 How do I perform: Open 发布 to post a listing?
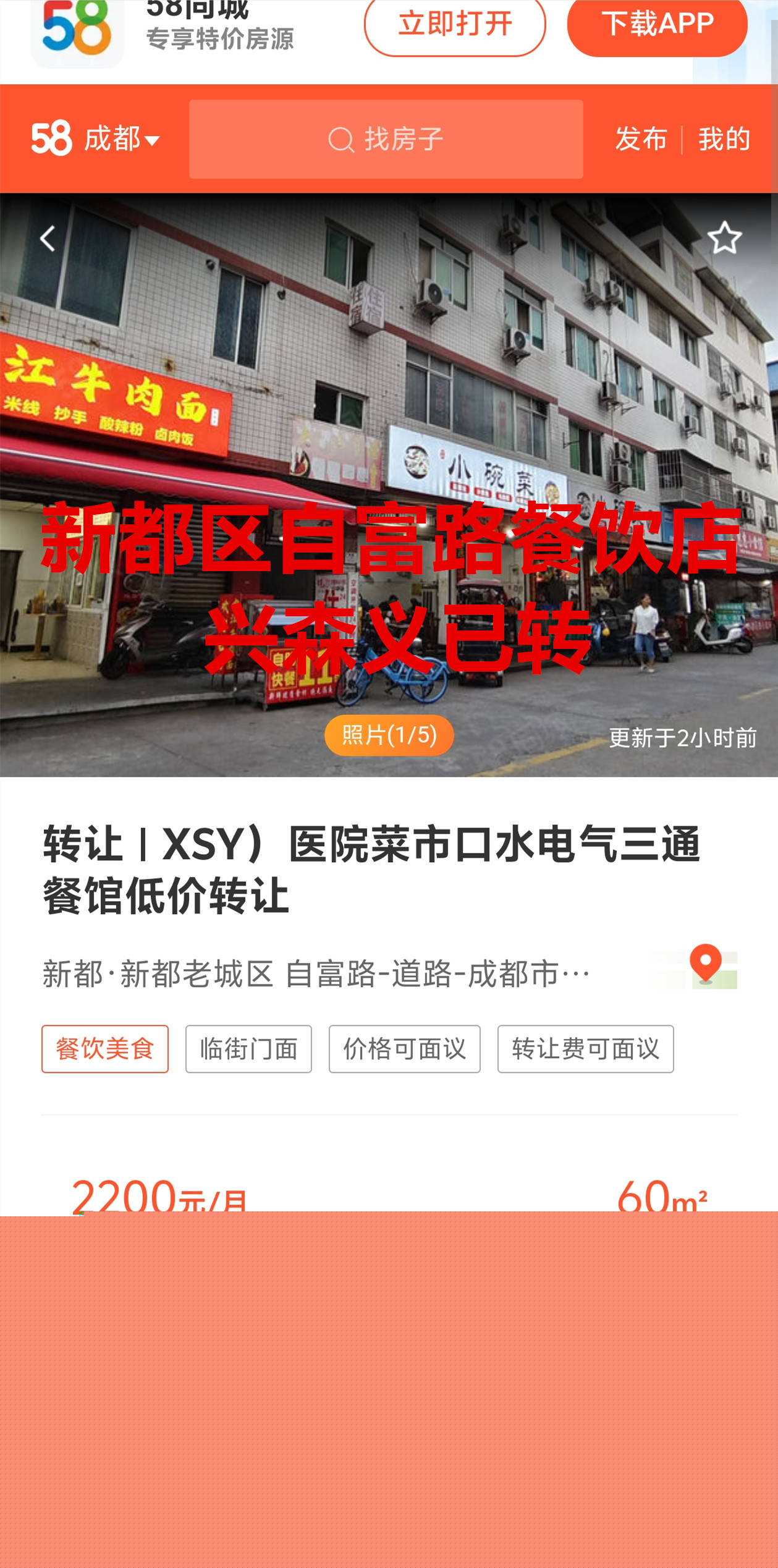(x=641, y=139)
